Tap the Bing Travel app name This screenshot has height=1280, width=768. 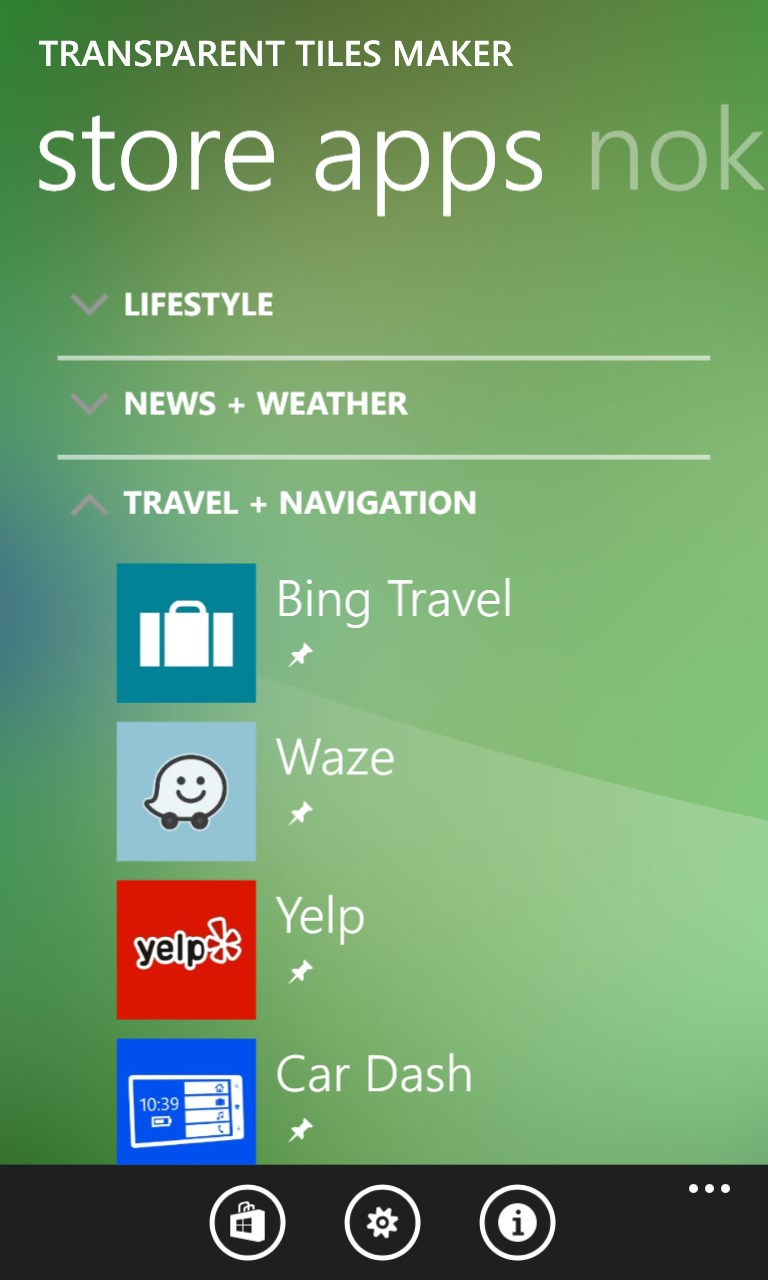pyautogui.click(x=394, y=599)
